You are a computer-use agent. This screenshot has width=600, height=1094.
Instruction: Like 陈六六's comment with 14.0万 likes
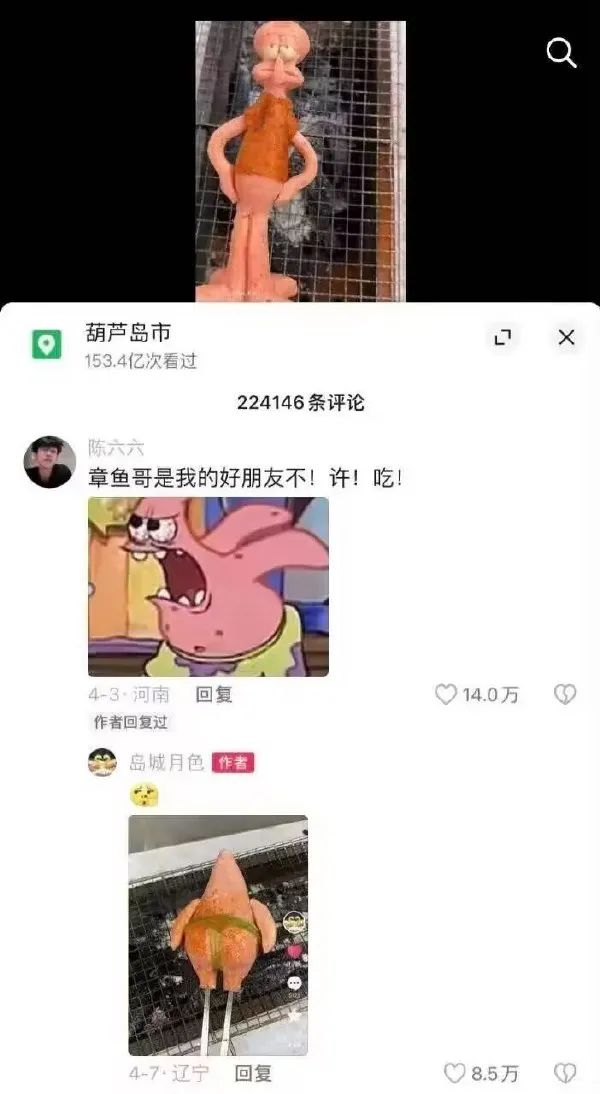446,694
